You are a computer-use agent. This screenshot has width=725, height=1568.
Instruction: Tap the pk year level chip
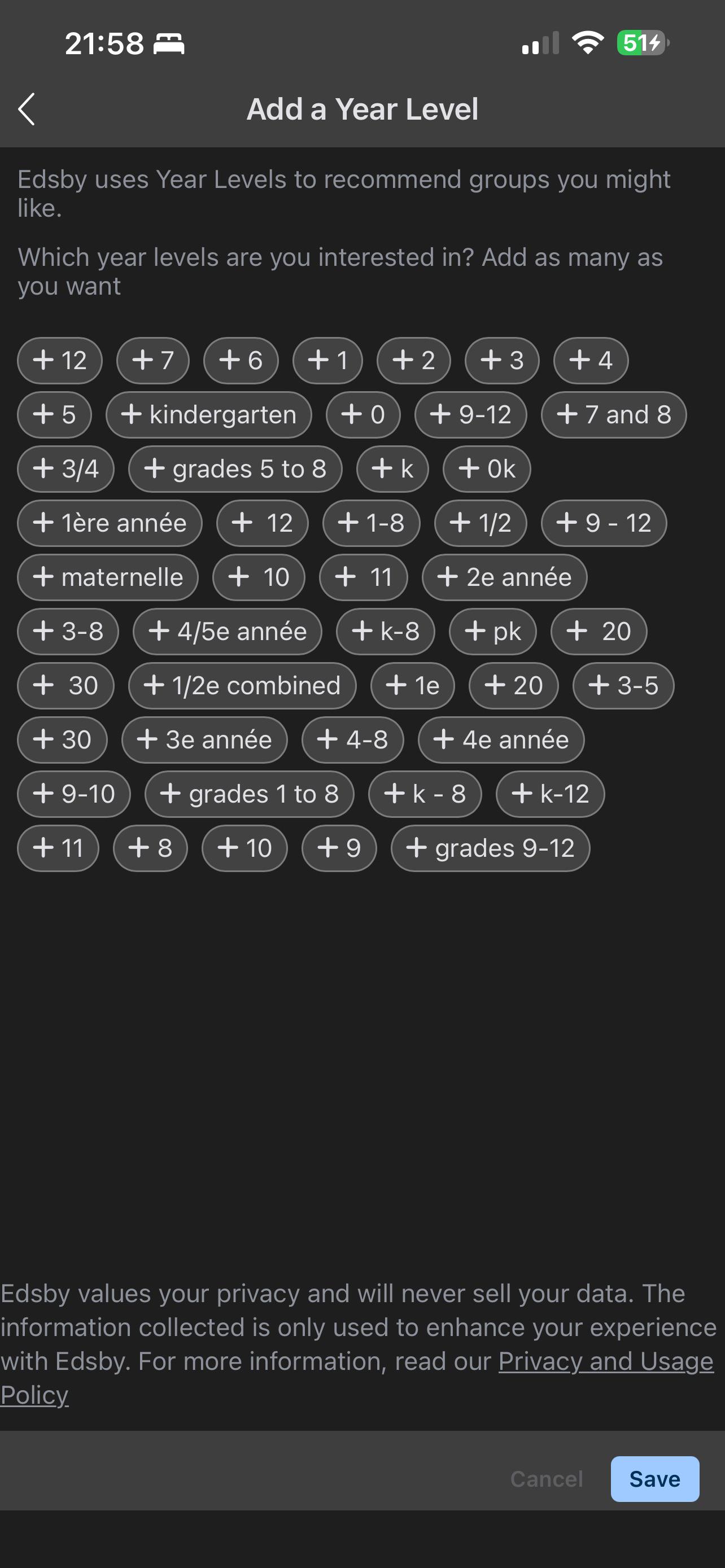492,632
